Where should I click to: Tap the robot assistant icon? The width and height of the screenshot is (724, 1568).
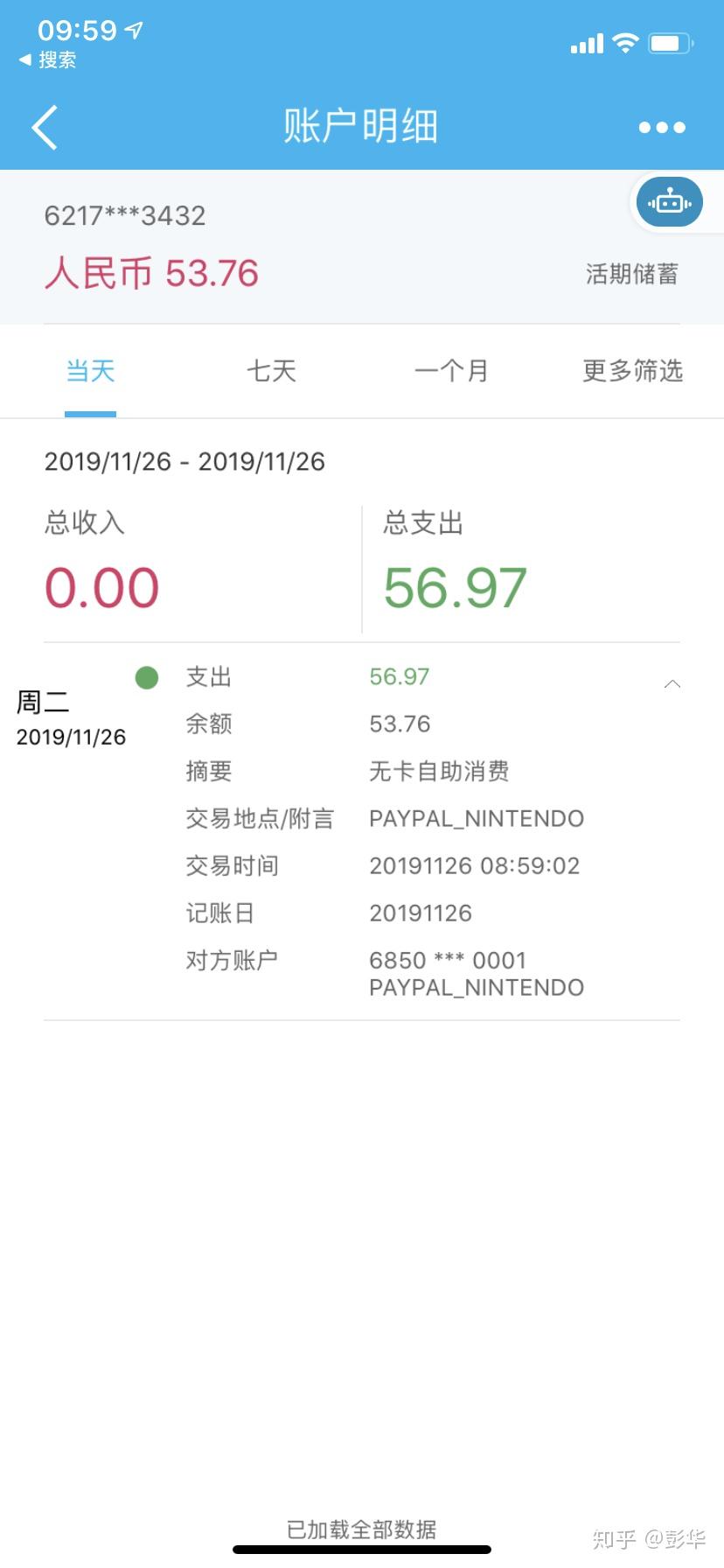(669, 202)
